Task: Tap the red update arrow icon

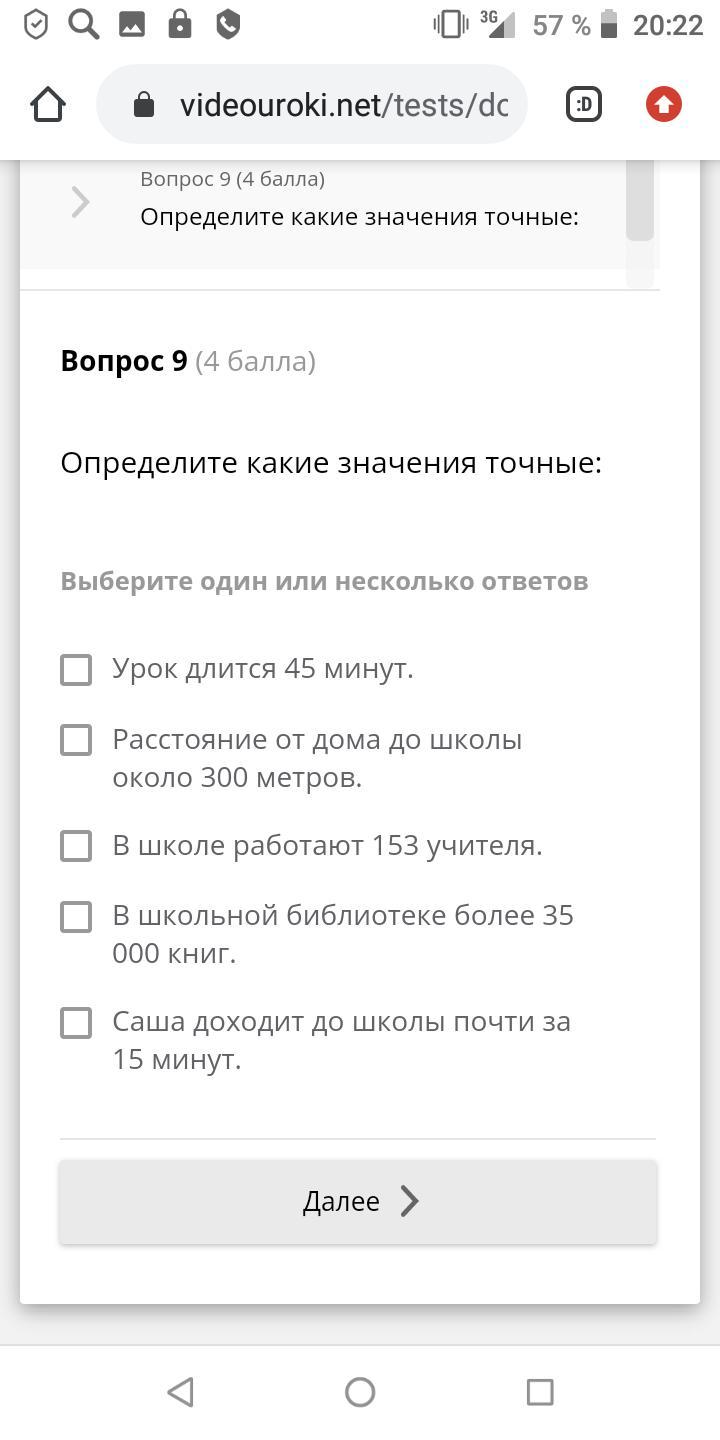Action: (x=663, y=104)
